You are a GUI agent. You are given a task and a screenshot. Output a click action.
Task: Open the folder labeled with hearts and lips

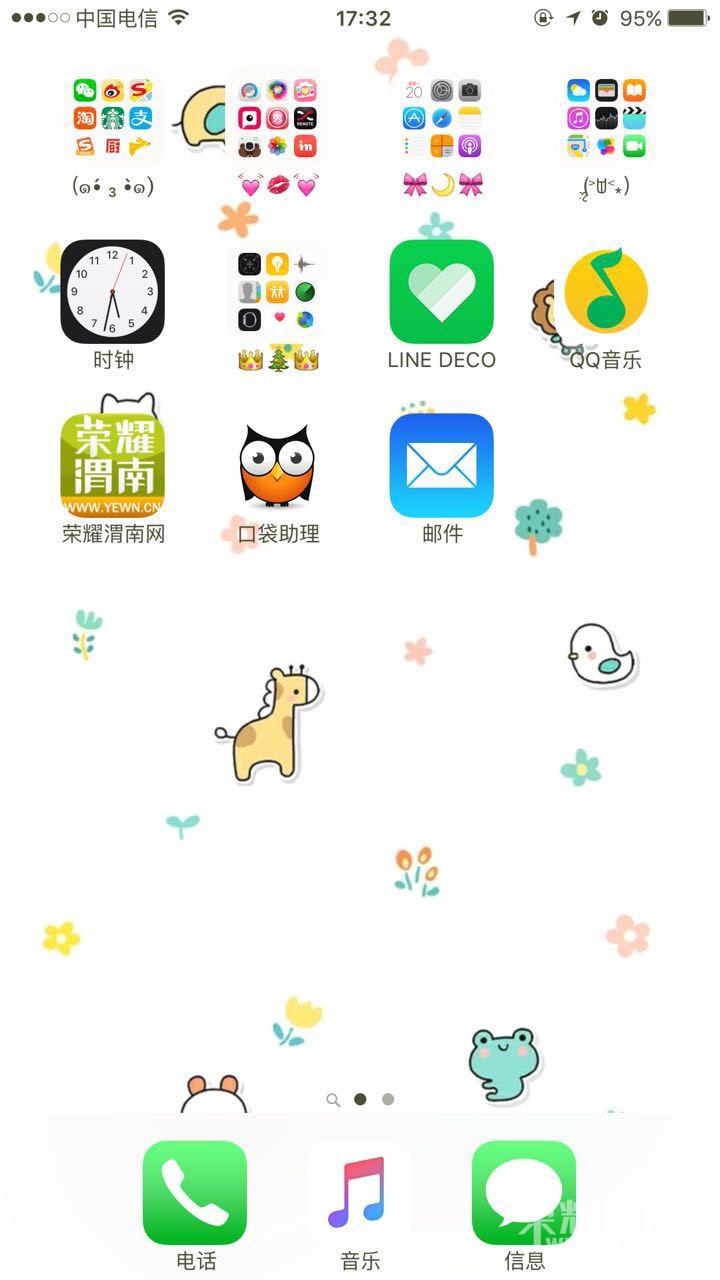[277, 119]
